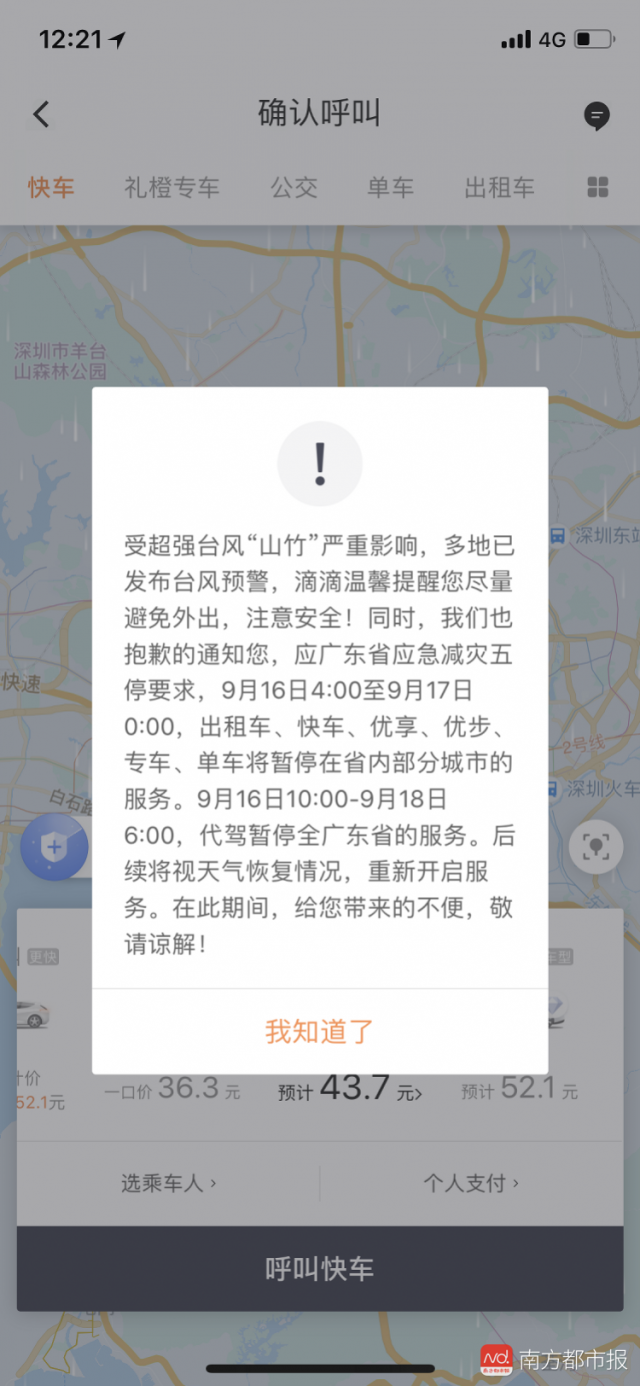
Task: Choose a rider via 选乘车人
Action: point(168,1183)
